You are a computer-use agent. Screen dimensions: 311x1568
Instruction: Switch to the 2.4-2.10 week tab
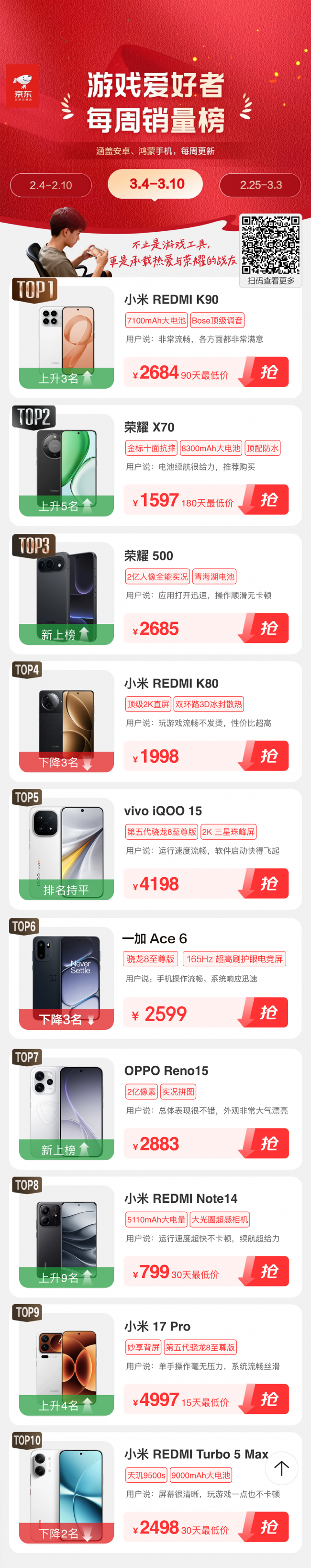[x=51, y=185]
